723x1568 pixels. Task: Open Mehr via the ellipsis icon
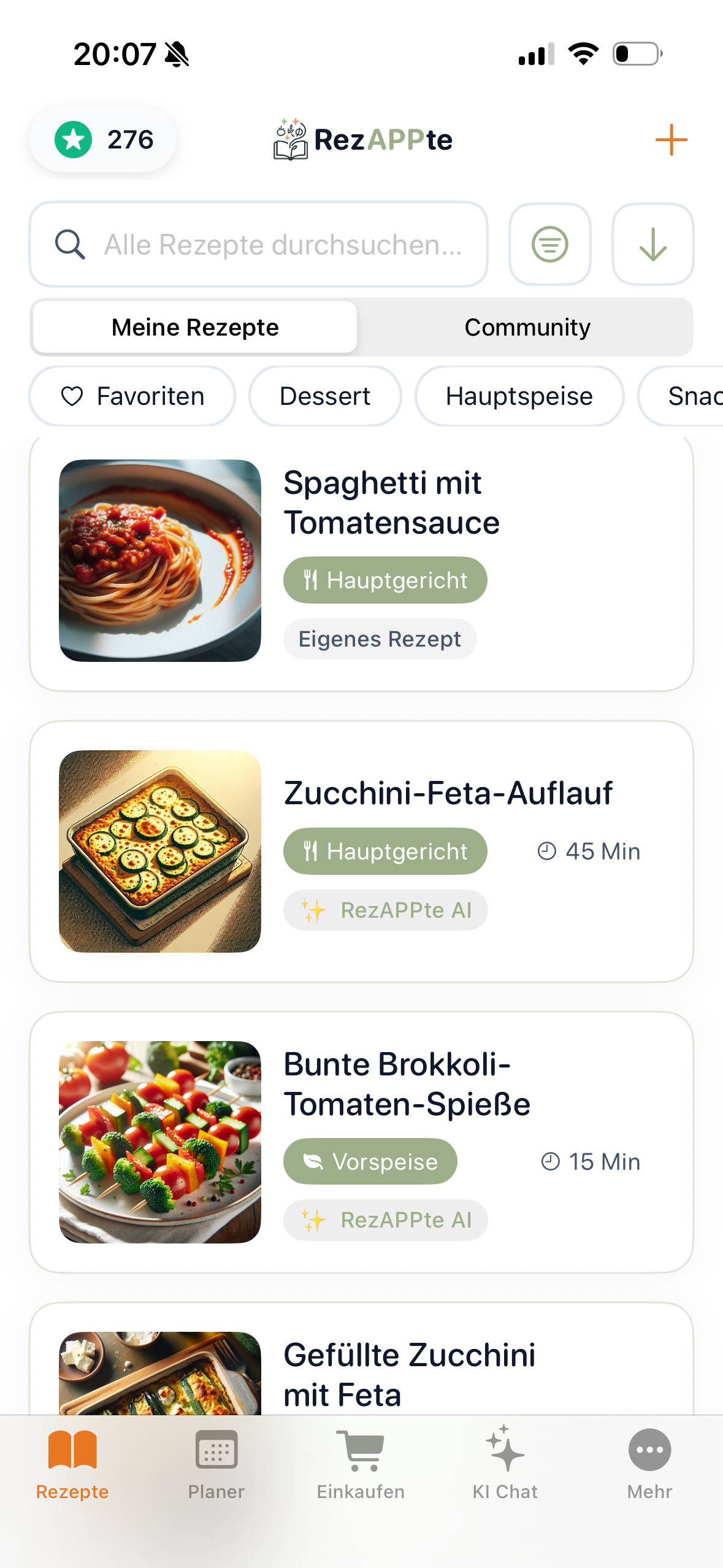pyautogui.click(x=649, y=1451)
